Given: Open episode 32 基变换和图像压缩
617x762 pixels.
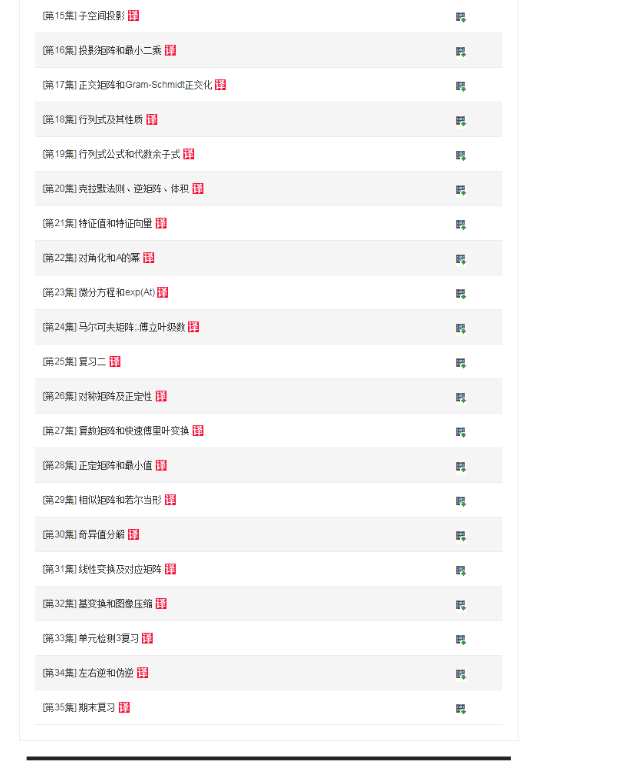Looking at the screenshot, I should tap(97, 604).
